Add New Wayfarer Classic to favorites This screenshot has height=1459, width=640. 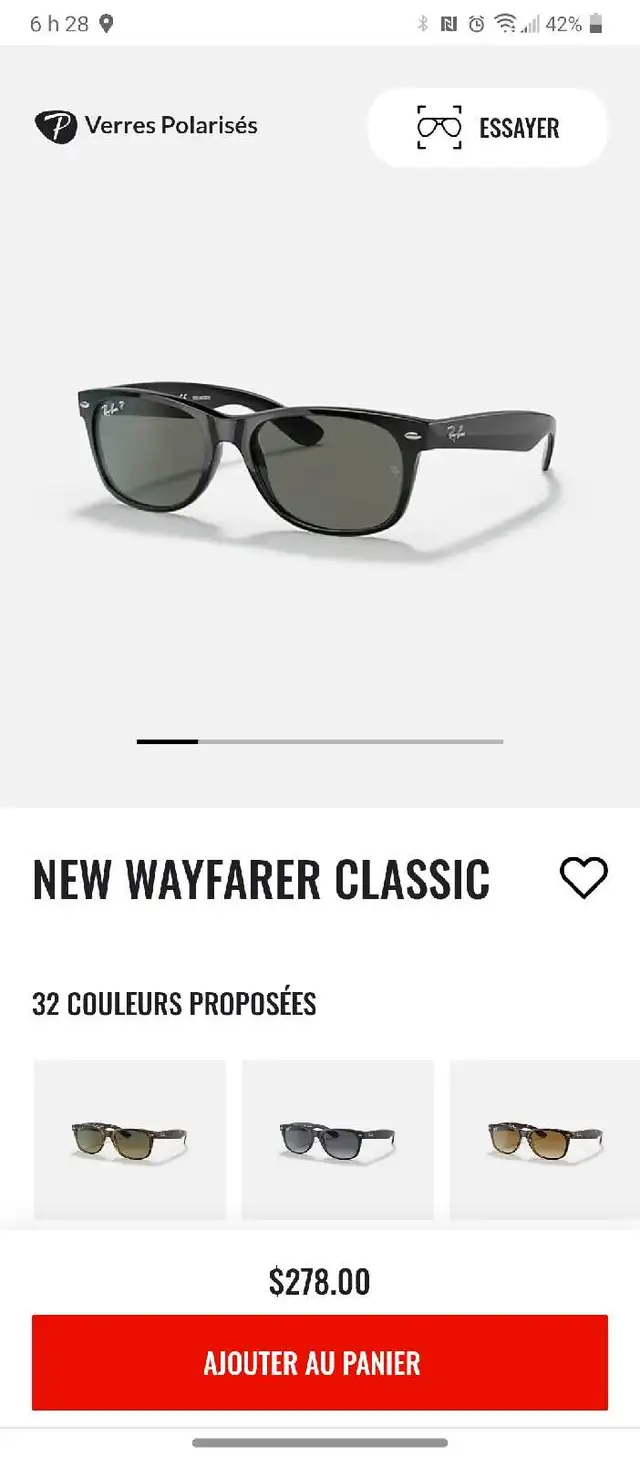tap(583, 878)
